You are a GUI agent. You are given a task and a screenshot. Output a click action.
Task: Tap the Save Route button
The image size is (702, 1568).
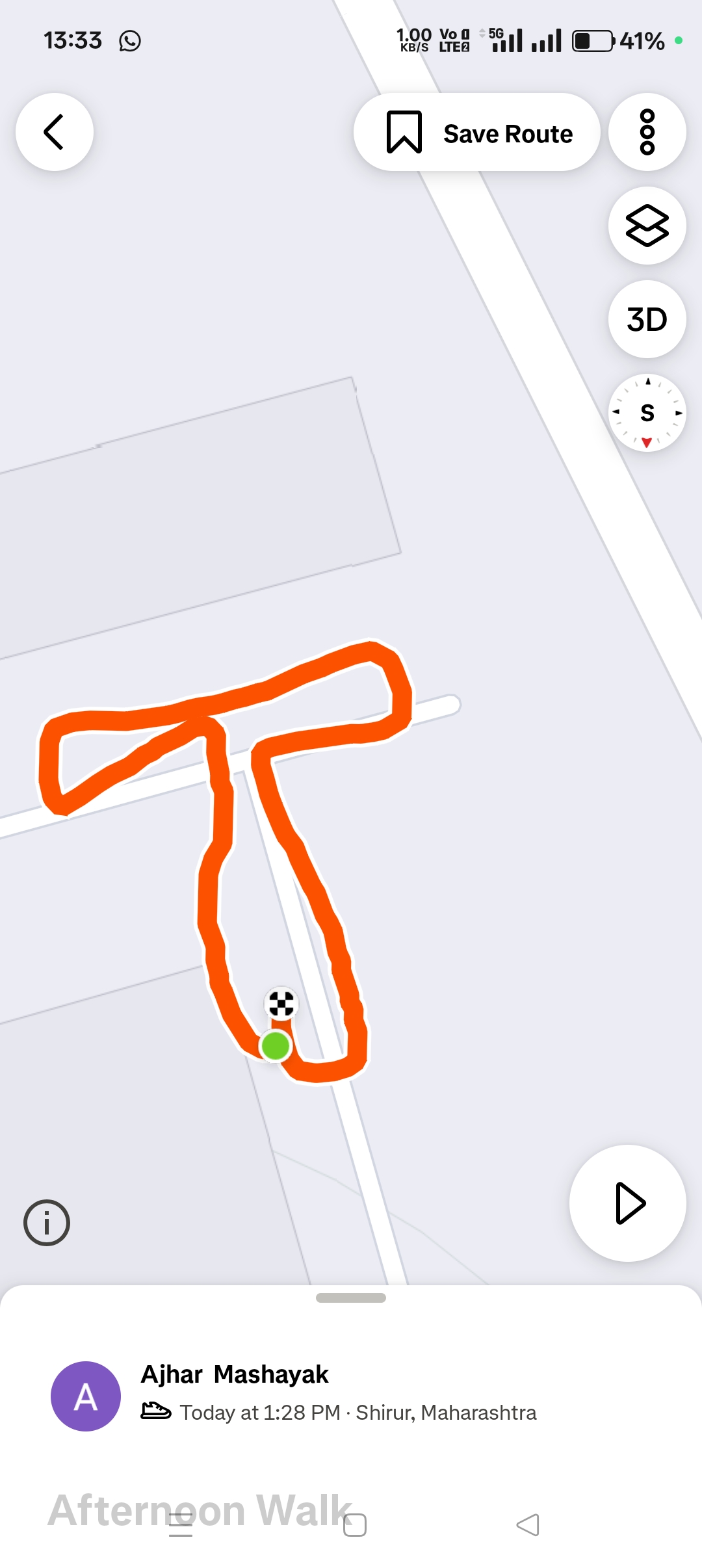[x=476, y=133]
